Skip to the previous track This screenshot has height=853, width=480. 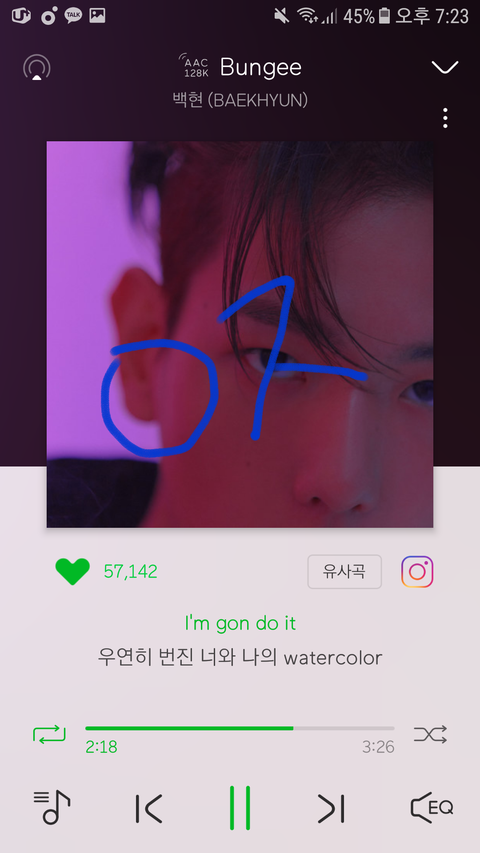(148, 808)
